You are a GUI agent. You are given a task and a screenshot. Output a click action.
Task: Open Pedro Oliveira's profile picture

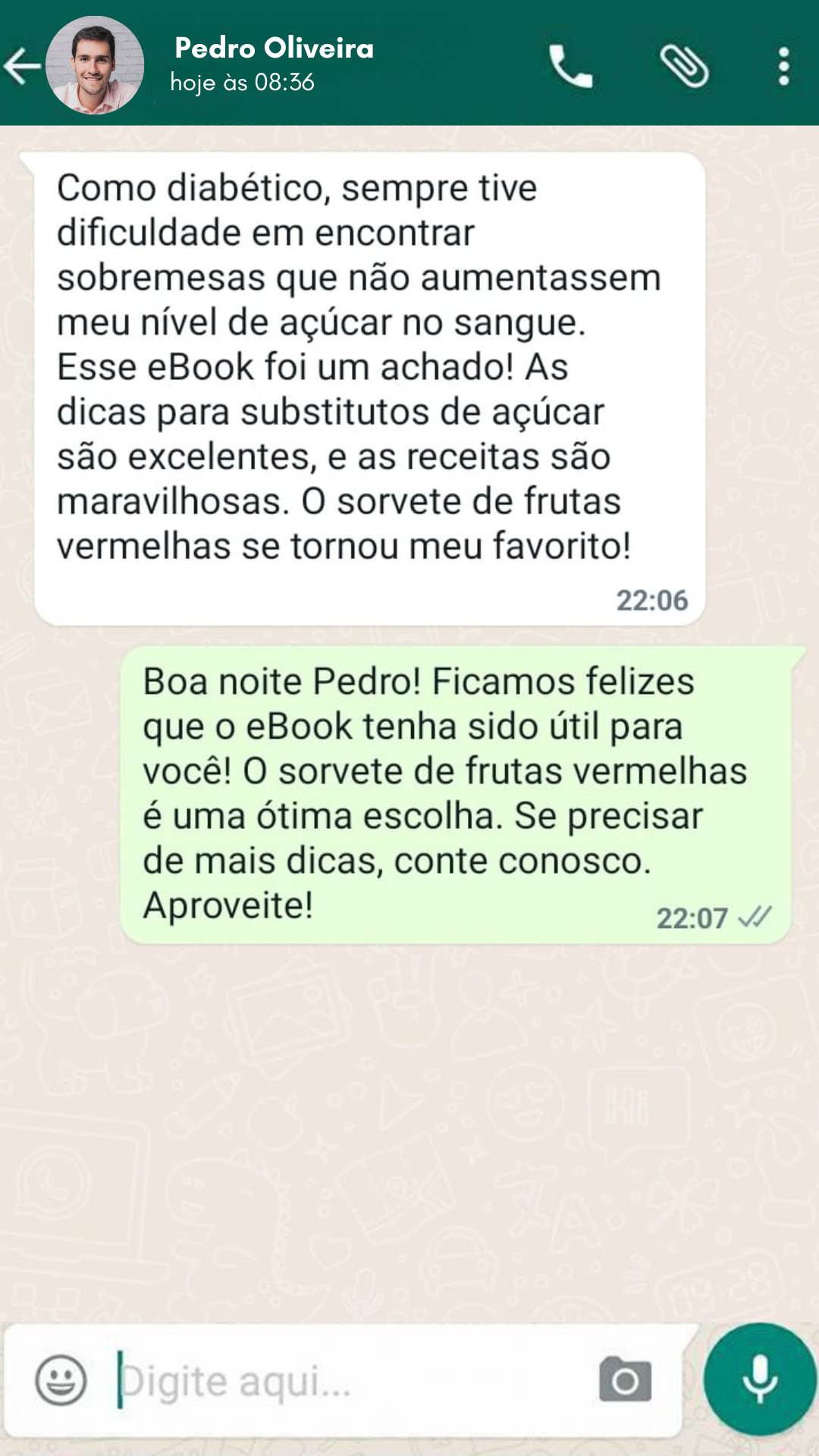95,65
